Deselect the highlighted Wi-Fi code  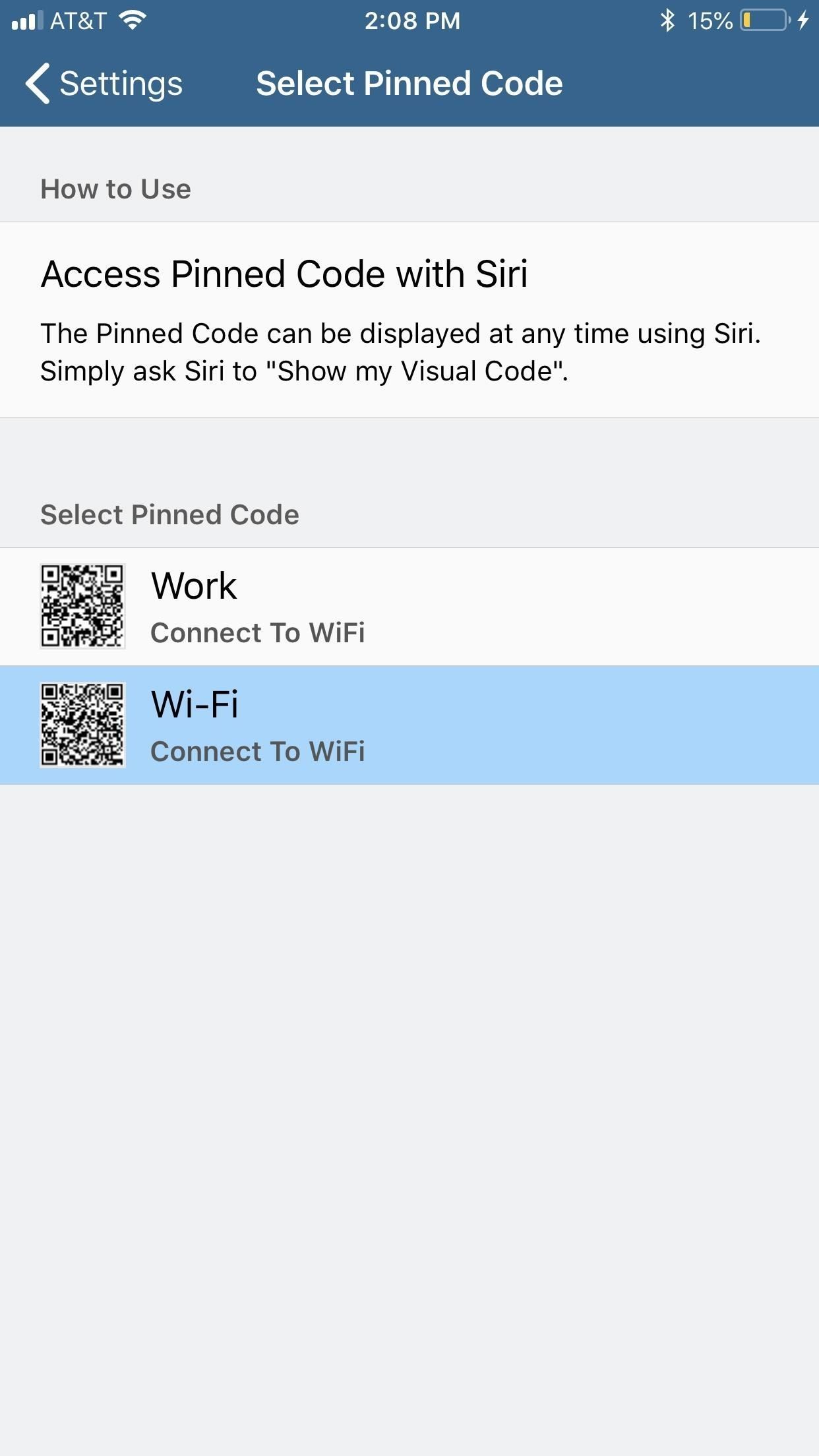tap(409, 723)
